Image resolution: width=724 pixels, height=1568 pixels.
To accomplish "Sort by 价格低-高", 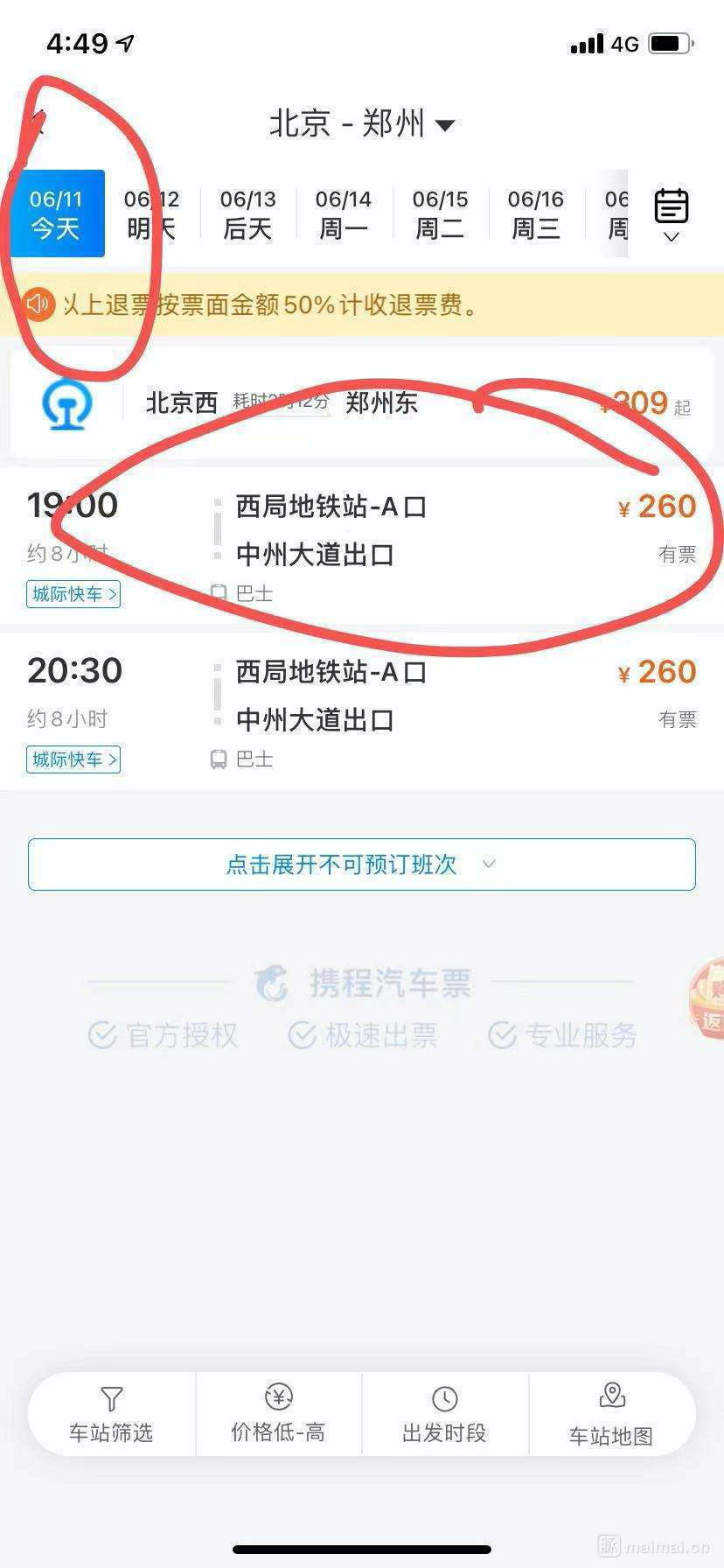I will click(x=278, y=1414).
